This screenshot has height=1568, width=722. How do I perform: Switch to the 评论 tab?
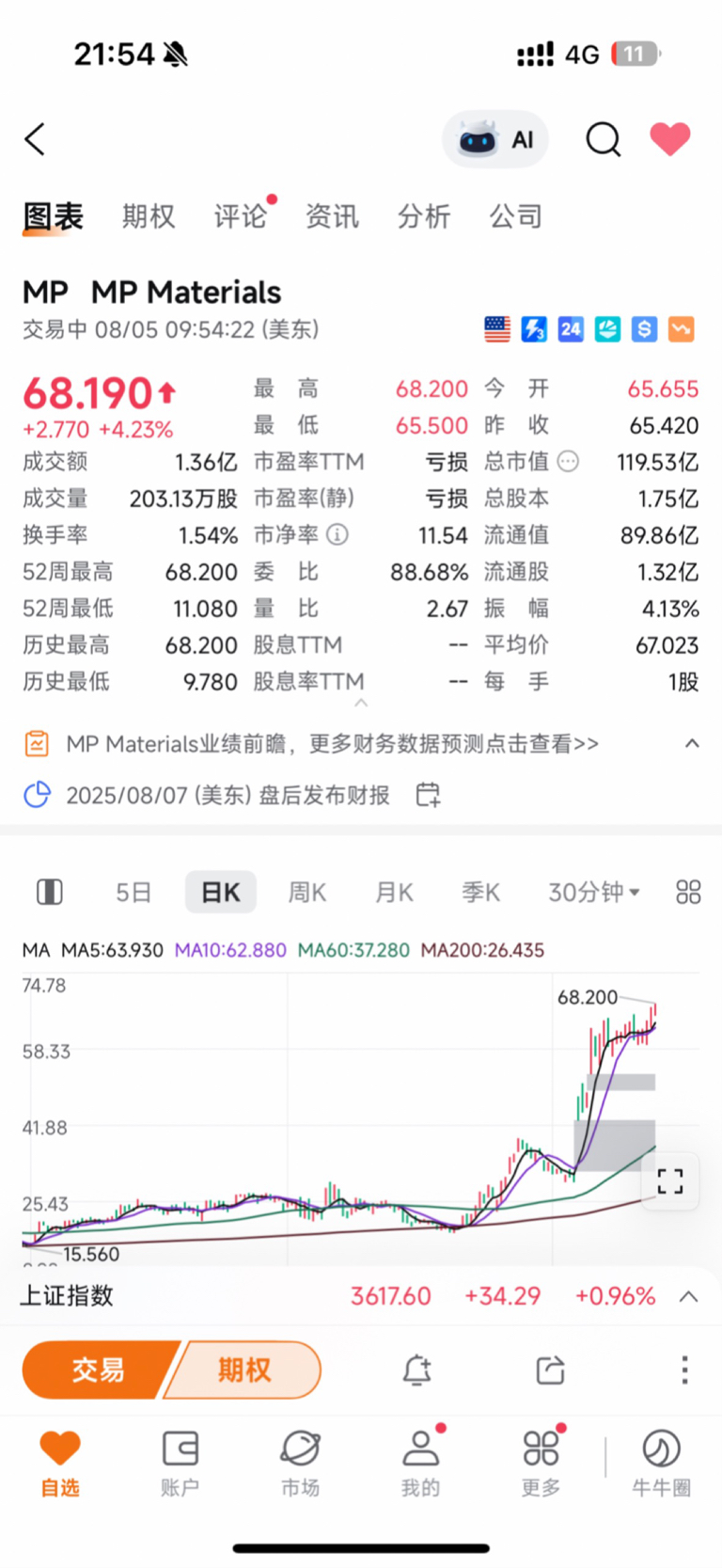[241, 216]
